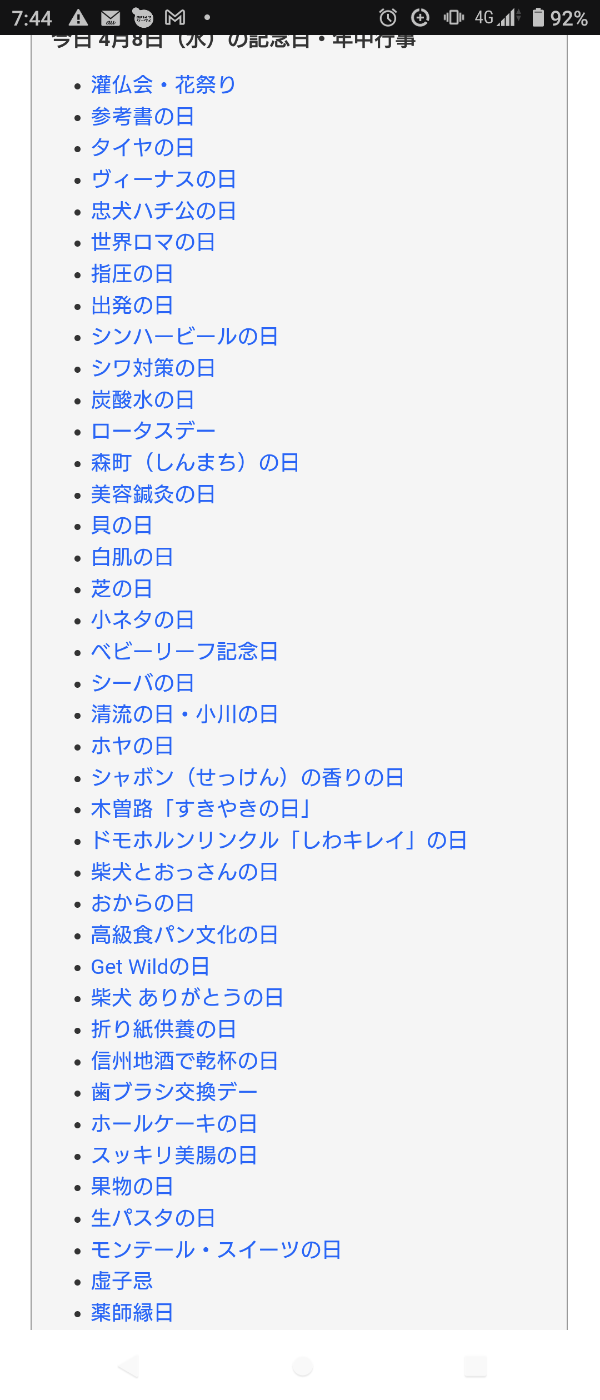Viewport: 600px width, 1400px height.
Task: Select 柴犬とおっさんの日 link
Action: (x=185, y=872)
